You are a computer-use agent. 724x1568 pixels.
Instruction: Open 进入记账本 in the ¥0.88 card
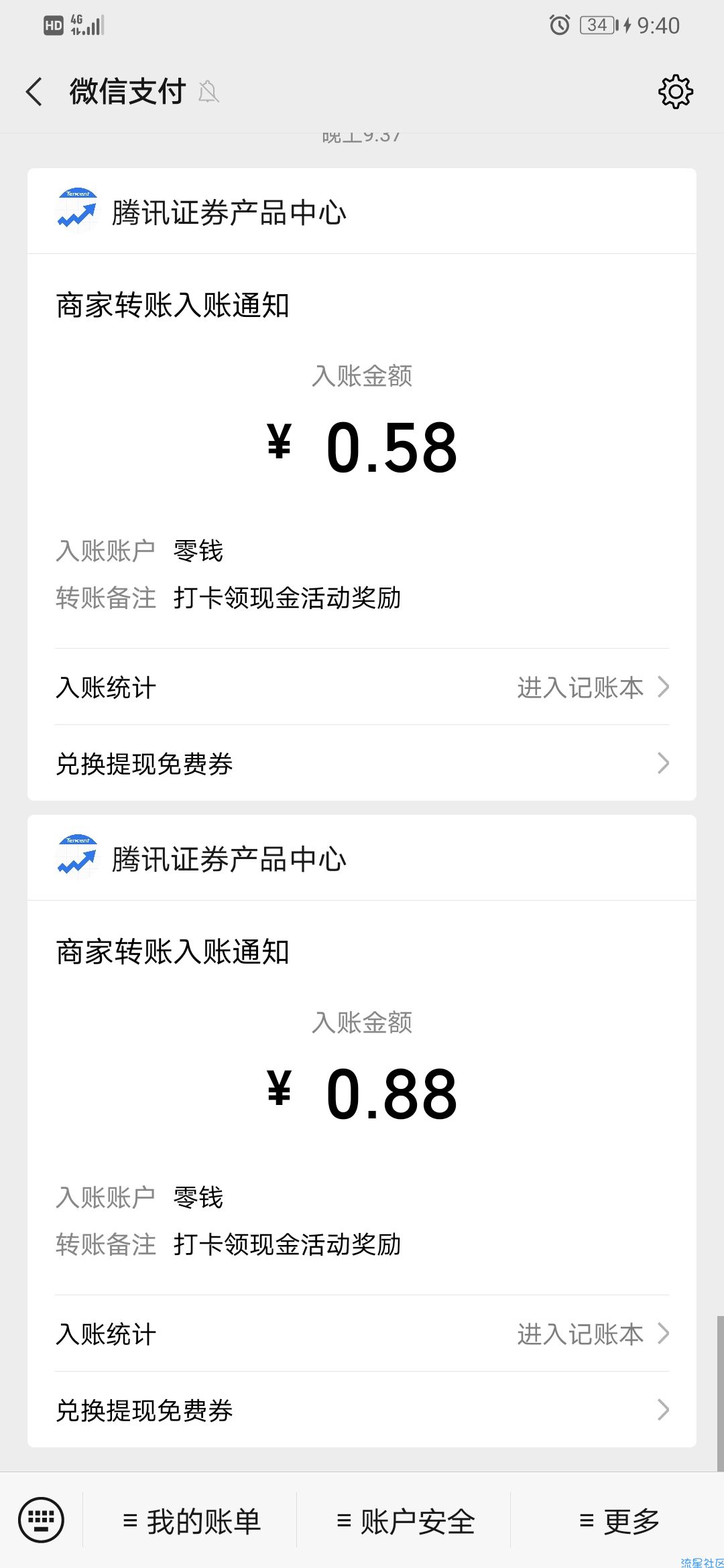(362, 1333)
